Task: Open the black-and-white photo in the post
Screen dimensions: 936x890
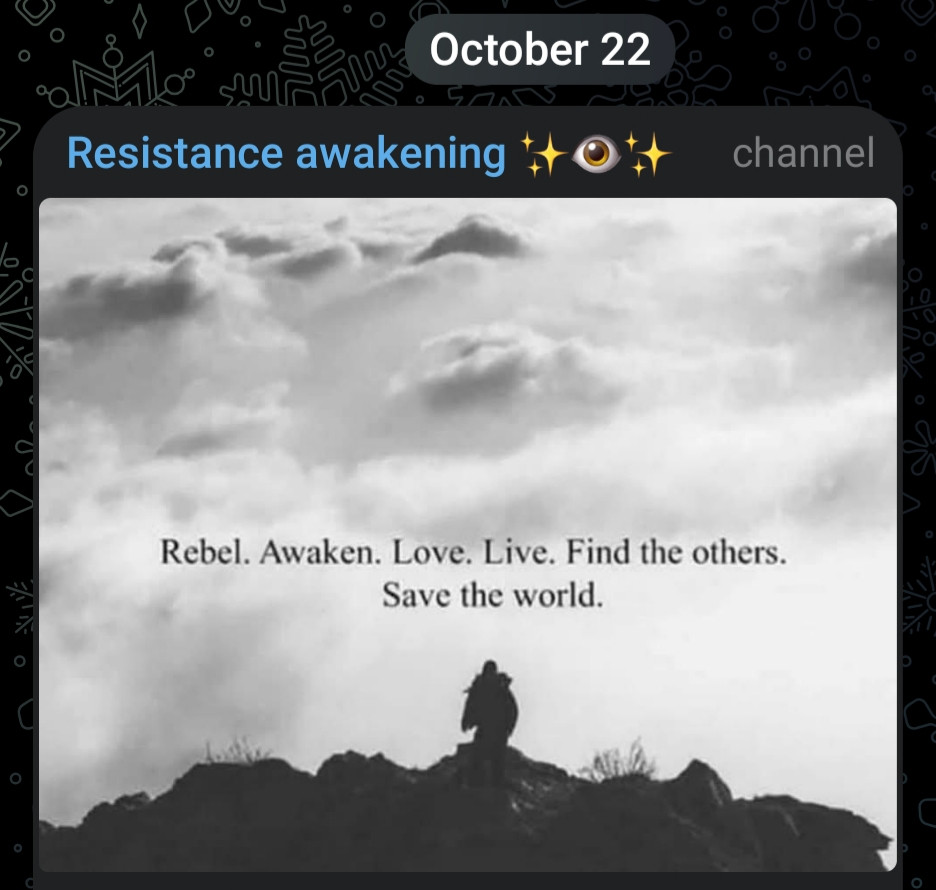Action: pyautogui.click(x=468, y=534)
